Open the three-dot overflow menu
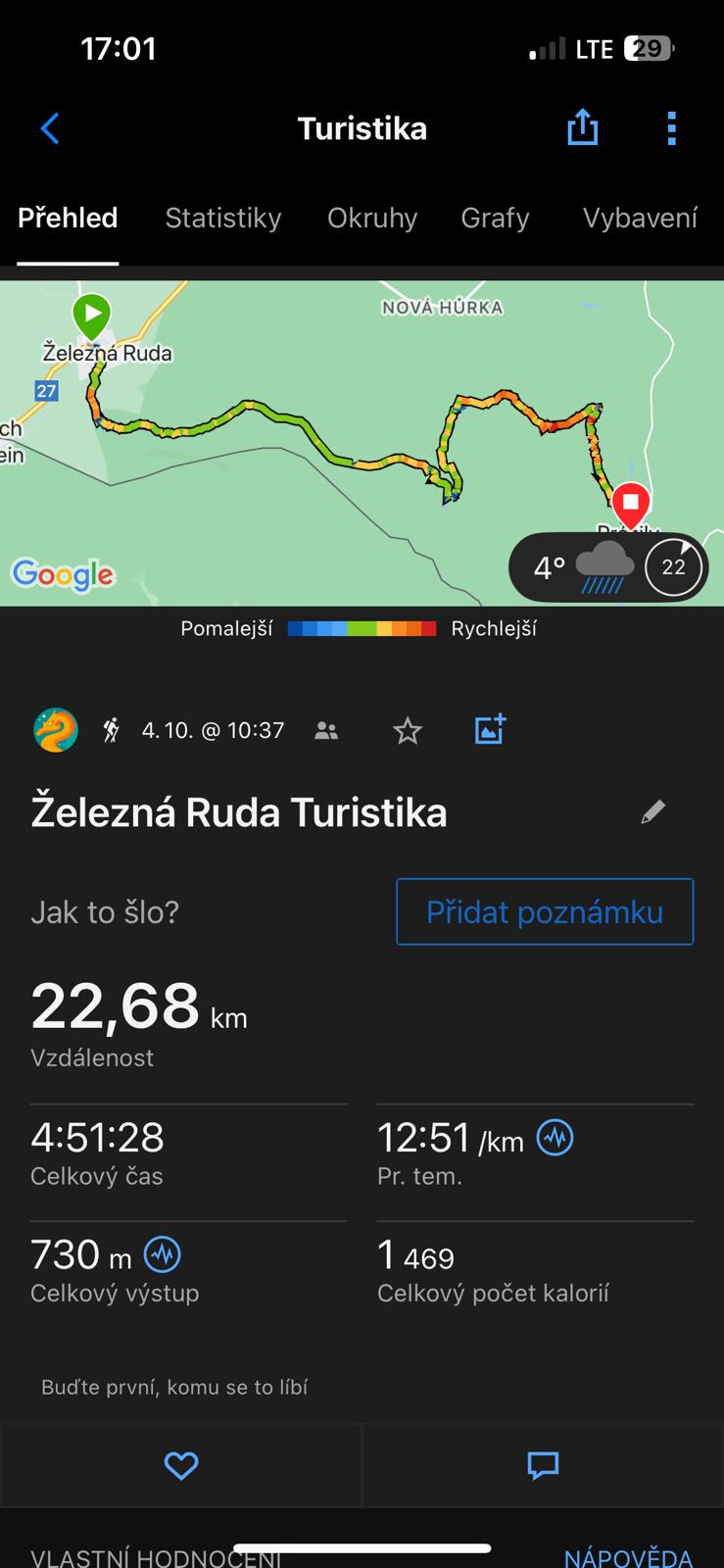724x1568 pixels. pyautogui.click(x=671, y=128)
